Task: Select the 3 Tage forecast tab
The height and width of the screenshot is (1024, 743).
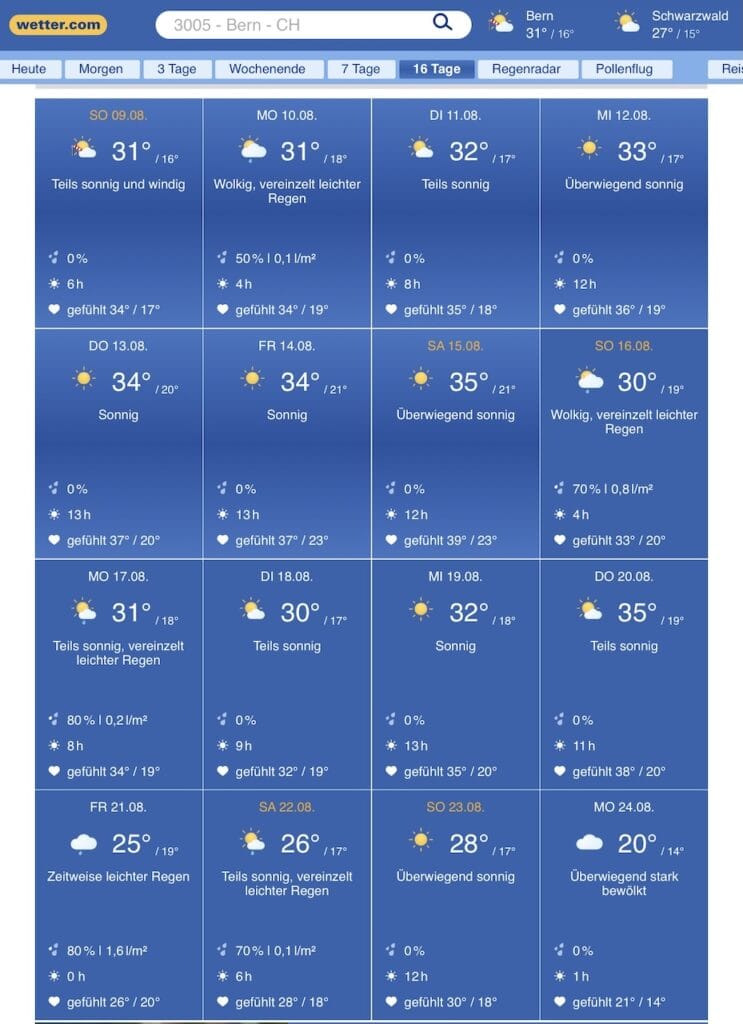Action: coord(177,69)
